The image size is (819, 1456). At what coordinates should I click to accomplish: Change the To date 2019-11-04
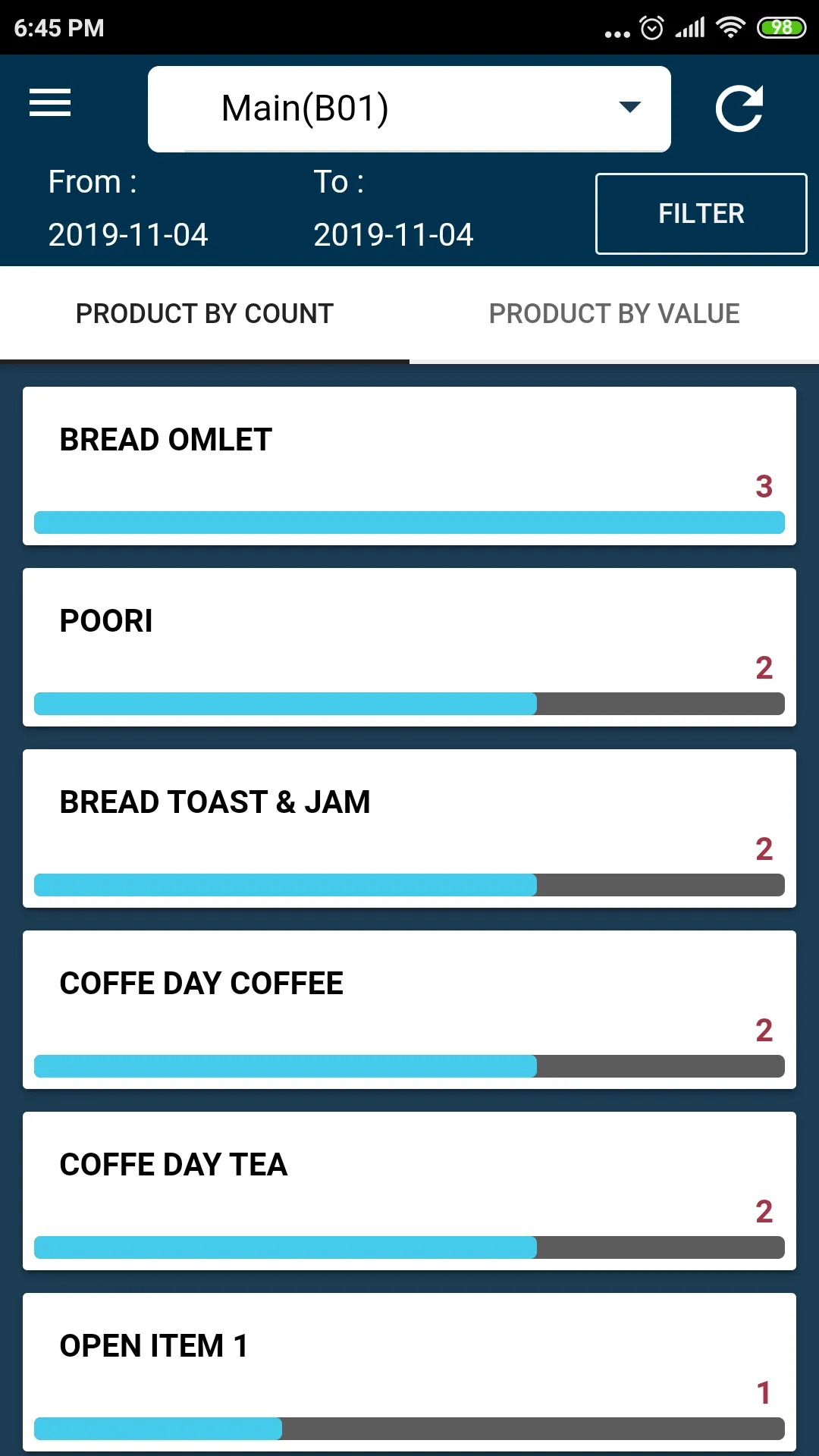[394, 234]
